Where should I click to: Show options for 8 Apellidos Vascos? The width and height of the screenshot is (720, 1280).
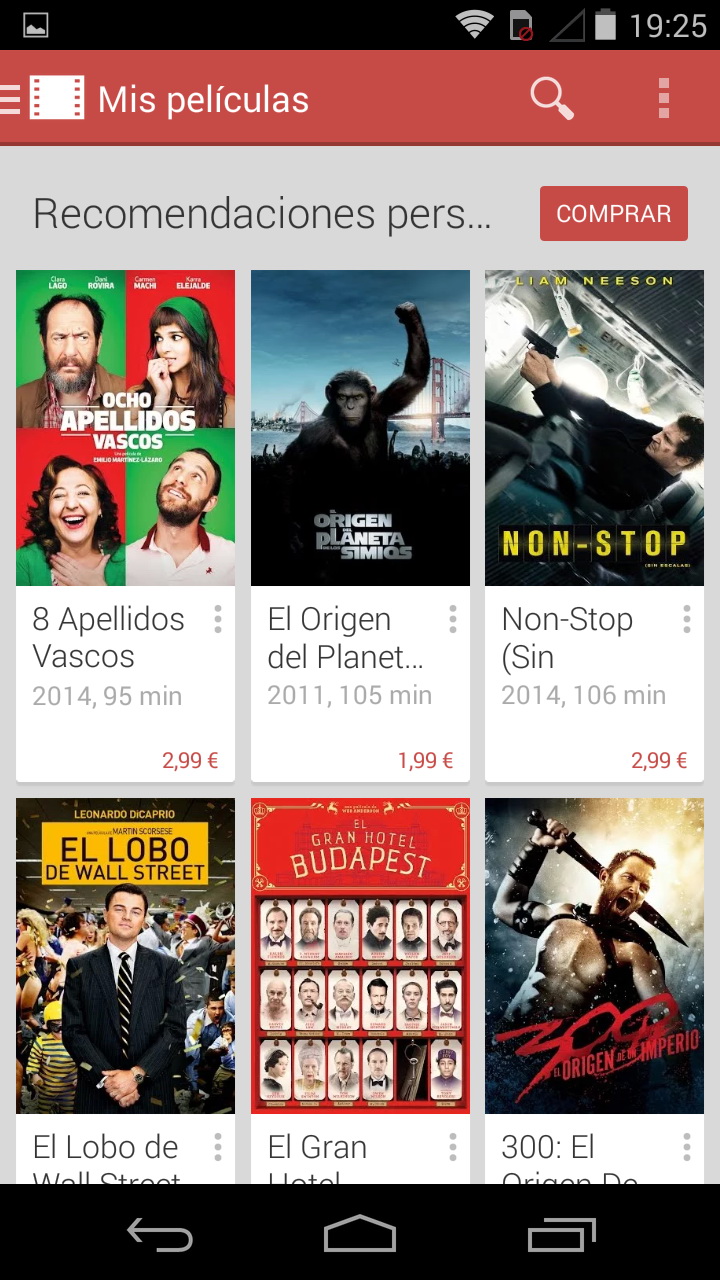pos(217,620)
